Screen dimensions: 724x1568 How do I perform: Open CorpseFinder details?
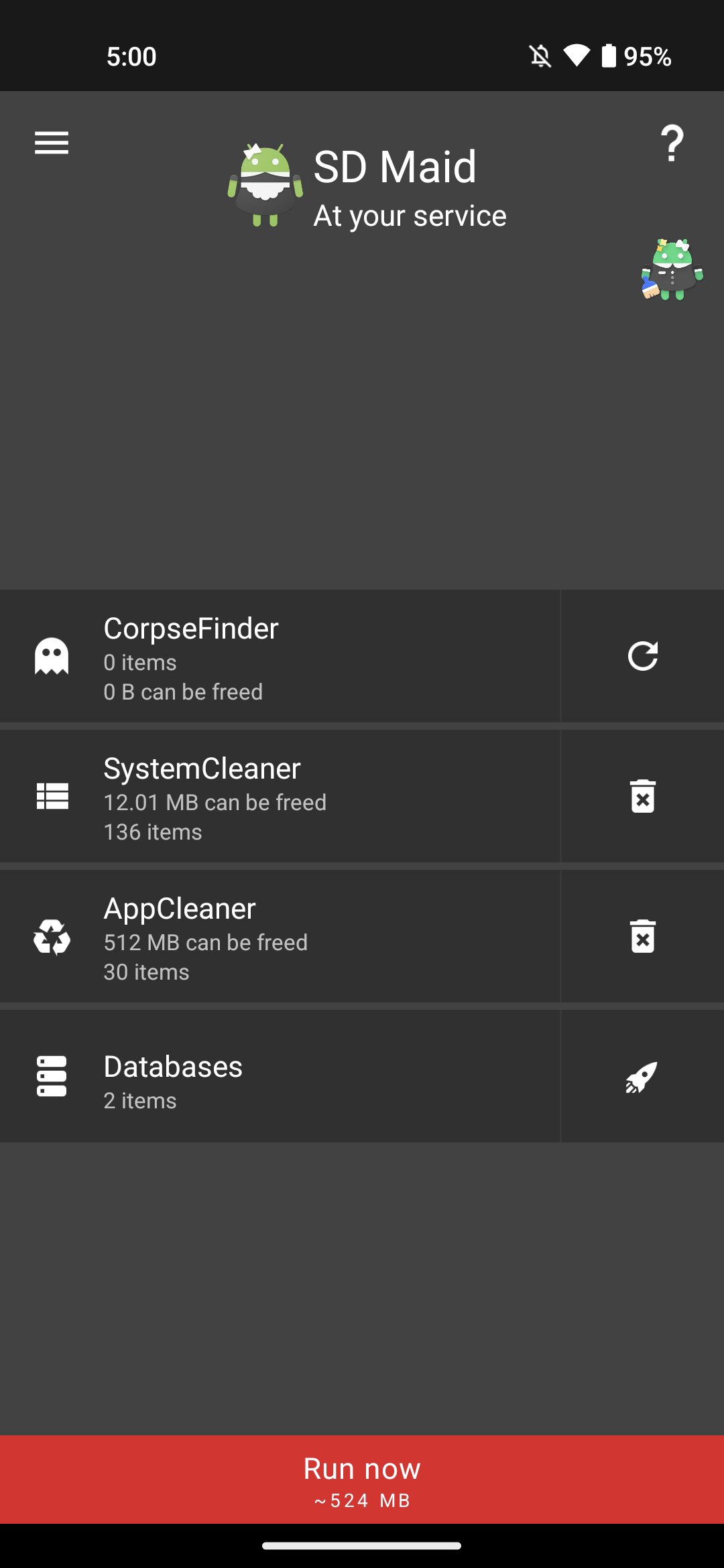(x=280, y=656)
